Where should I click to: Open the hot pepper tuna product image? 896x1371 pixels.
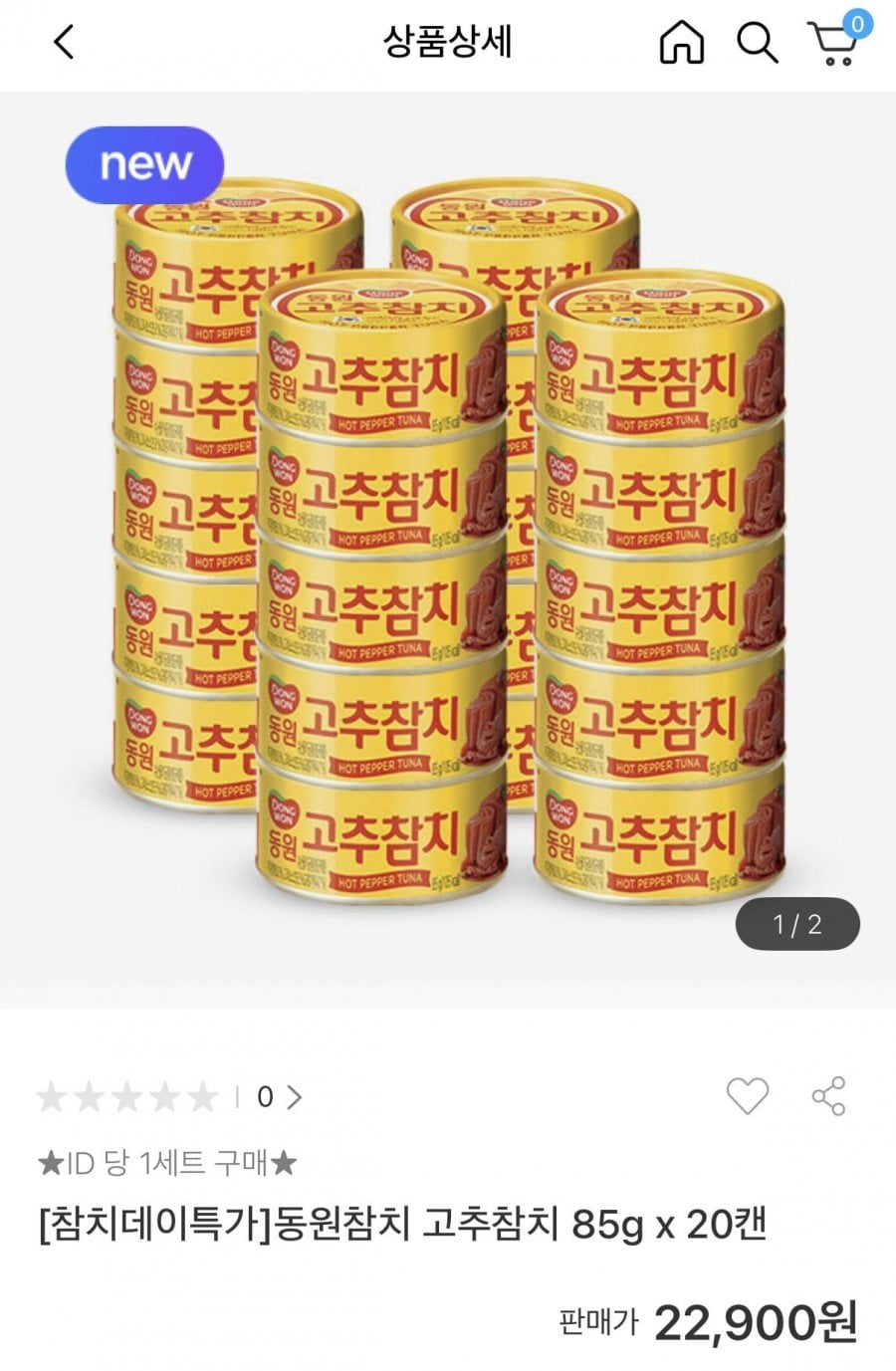click(448, 548)
